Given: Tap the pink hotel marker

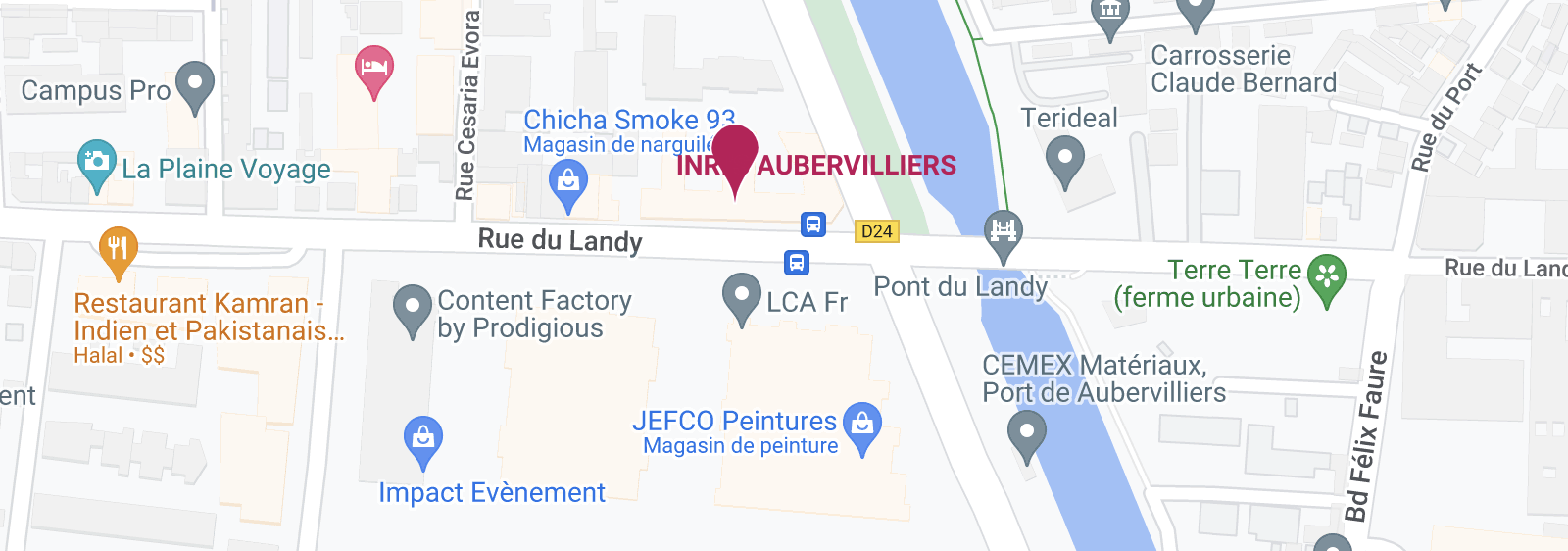Looking at the screenshot, I should pyautogui.click(x=374, y=69).
